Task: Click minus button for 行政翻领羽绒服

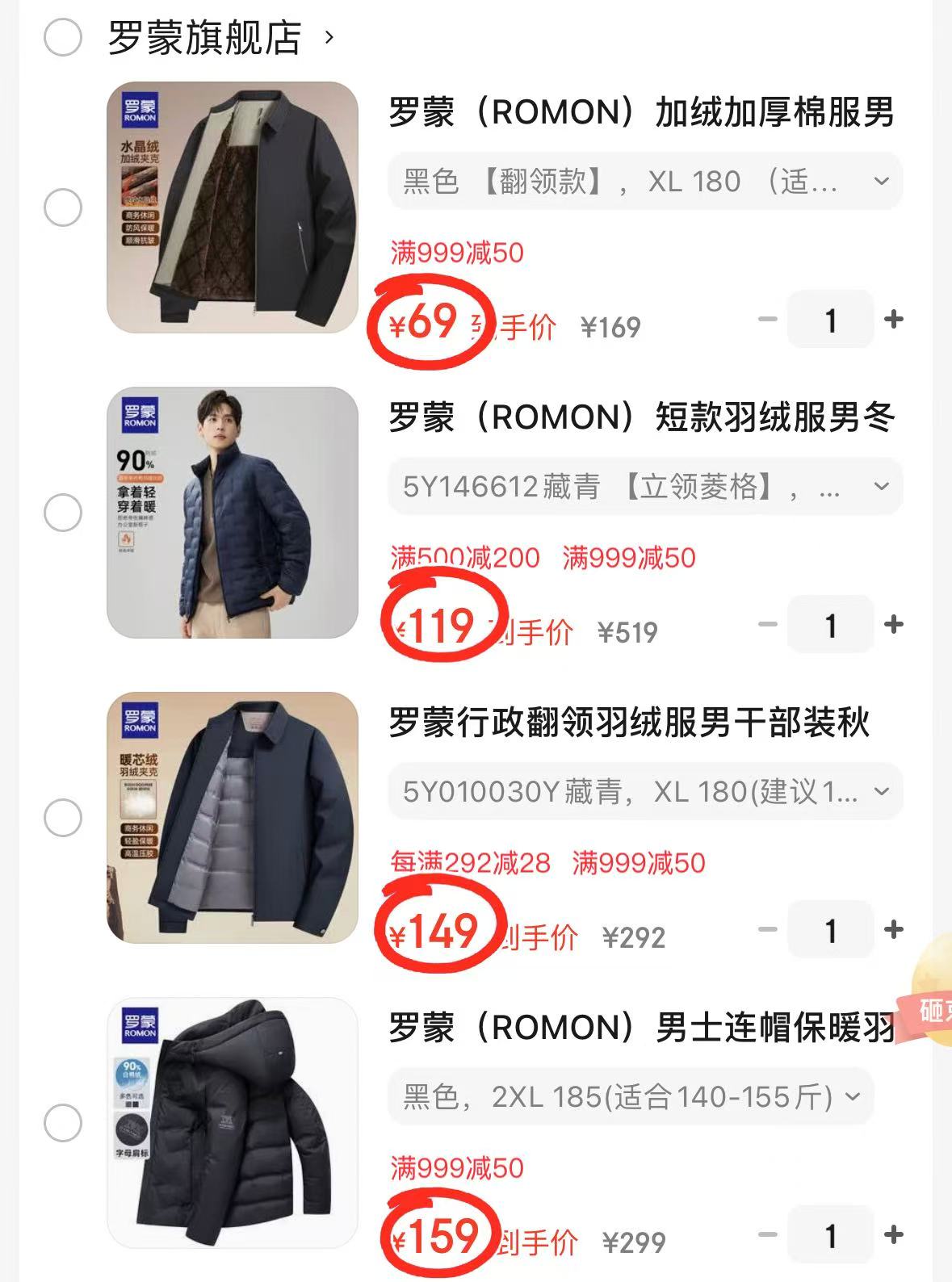Action: coord(768,929)
